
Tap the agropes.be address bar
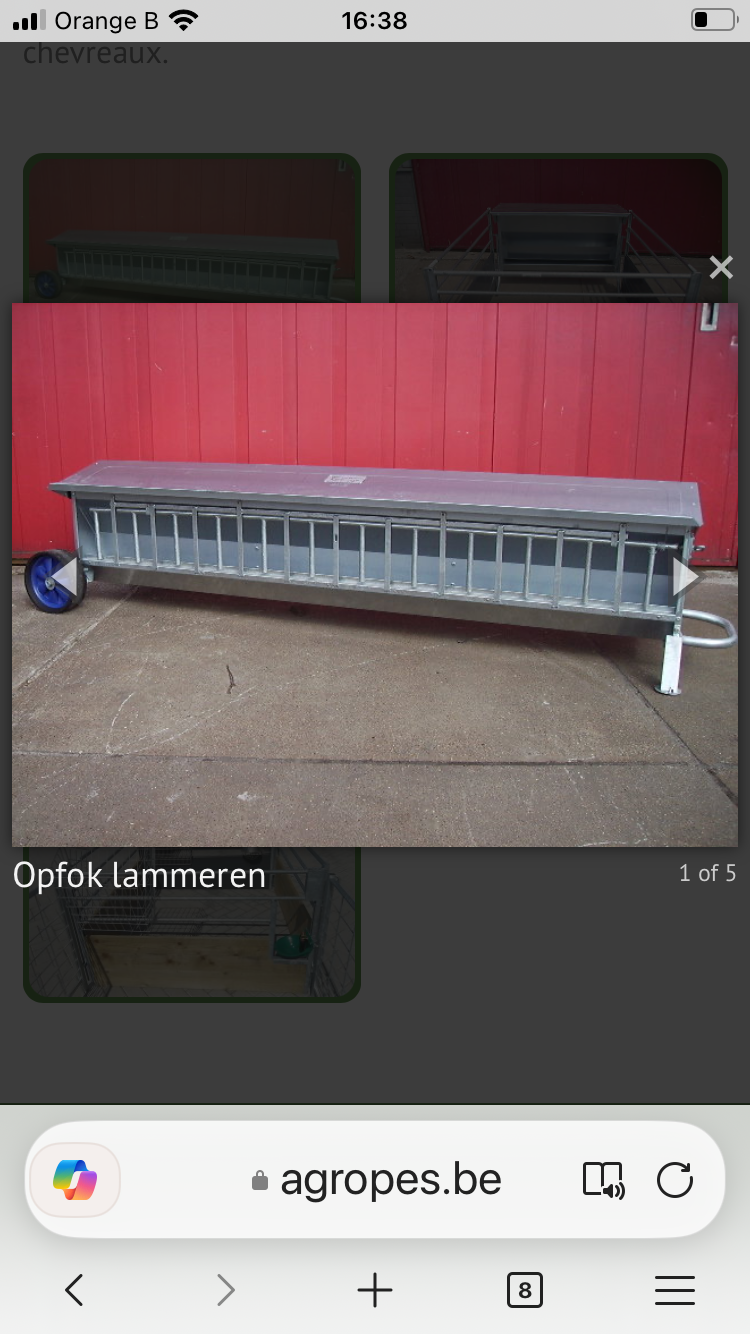pyautogui.click(x=390, y=1180)
